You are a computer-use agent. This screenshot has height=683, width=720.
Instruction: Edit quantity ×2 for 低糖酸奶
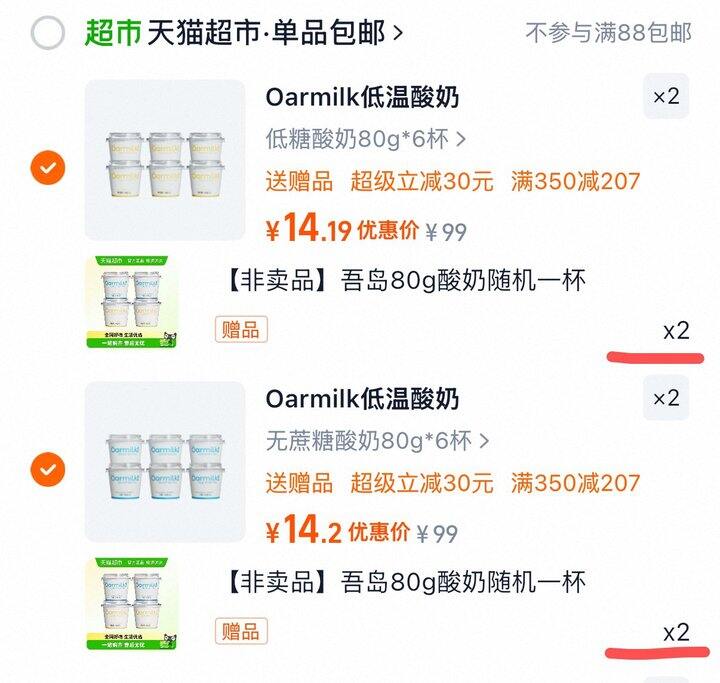click(x=665, y=96)
